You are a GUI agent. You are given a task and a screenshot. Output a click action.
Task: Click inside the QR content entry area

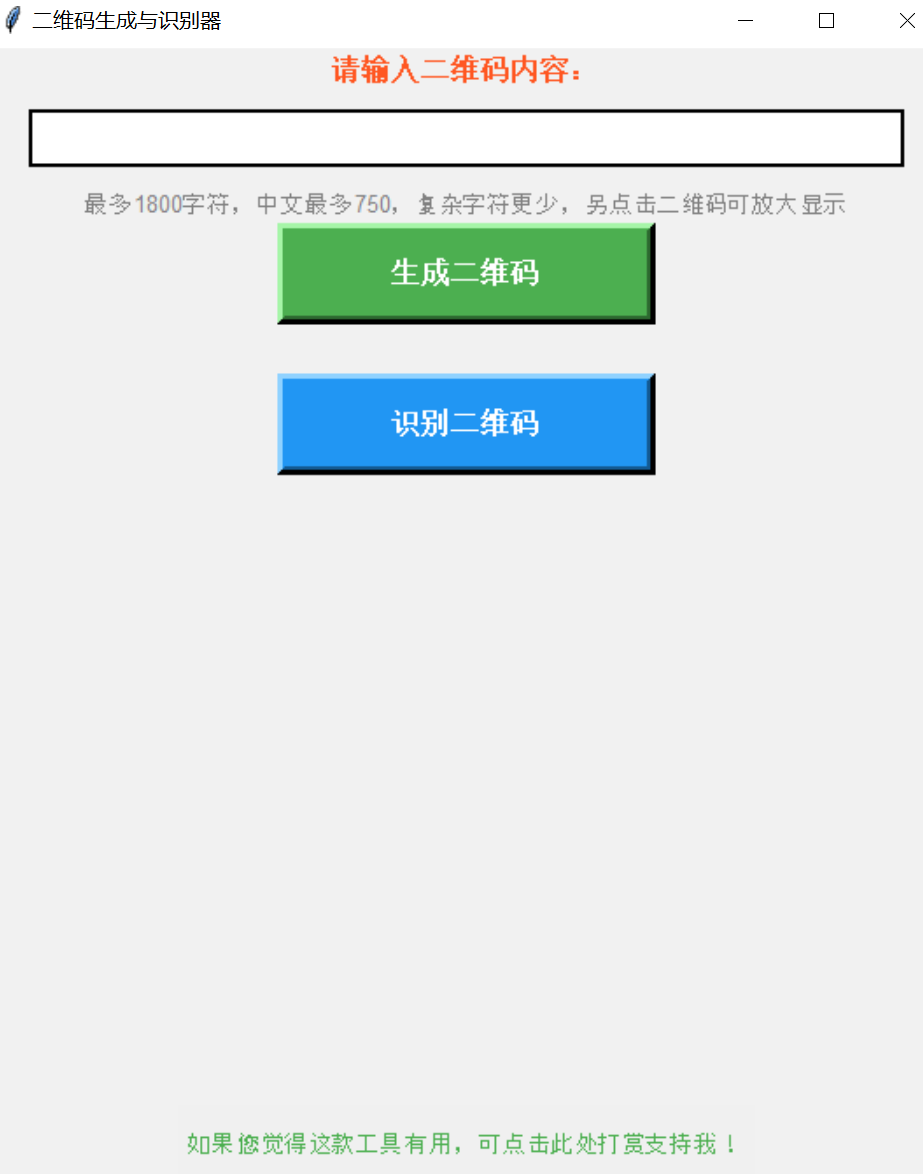[x=466, y=136]
